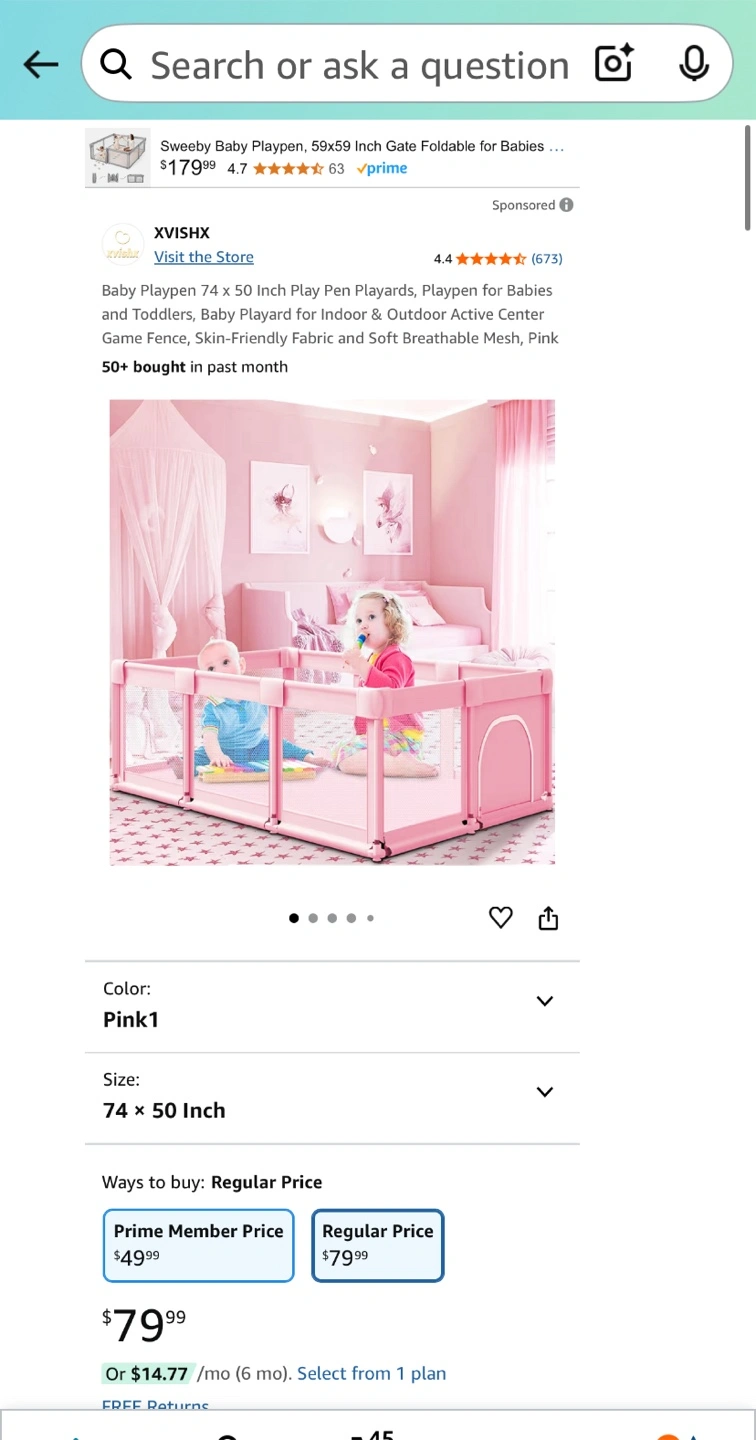756x1440 pixels.
Task: Select Regular Price $79.99
Action: (378, 1245)
